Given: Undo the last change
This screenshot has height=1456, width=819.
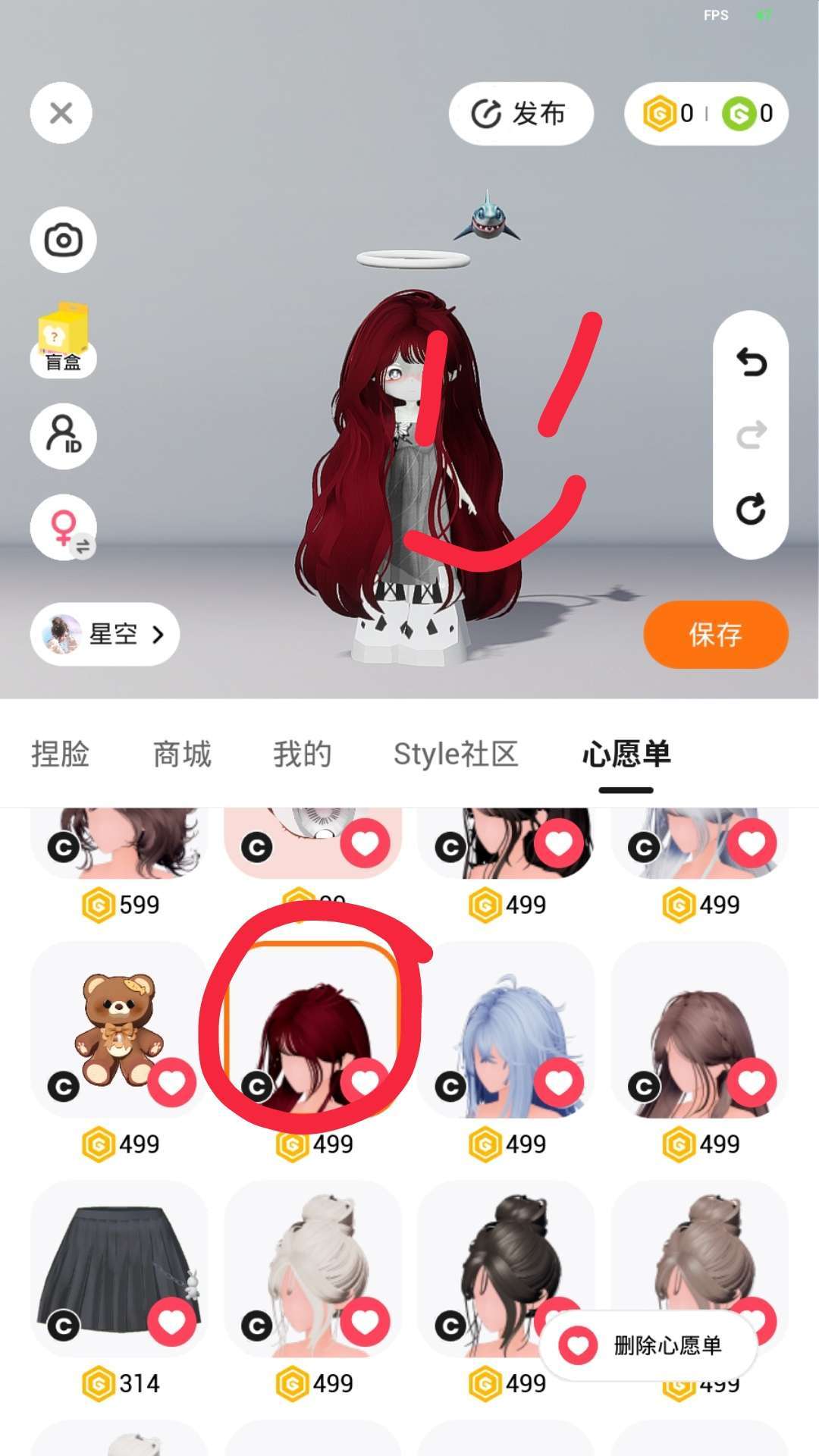Looking at the screenshot, I should click(751, 362).
